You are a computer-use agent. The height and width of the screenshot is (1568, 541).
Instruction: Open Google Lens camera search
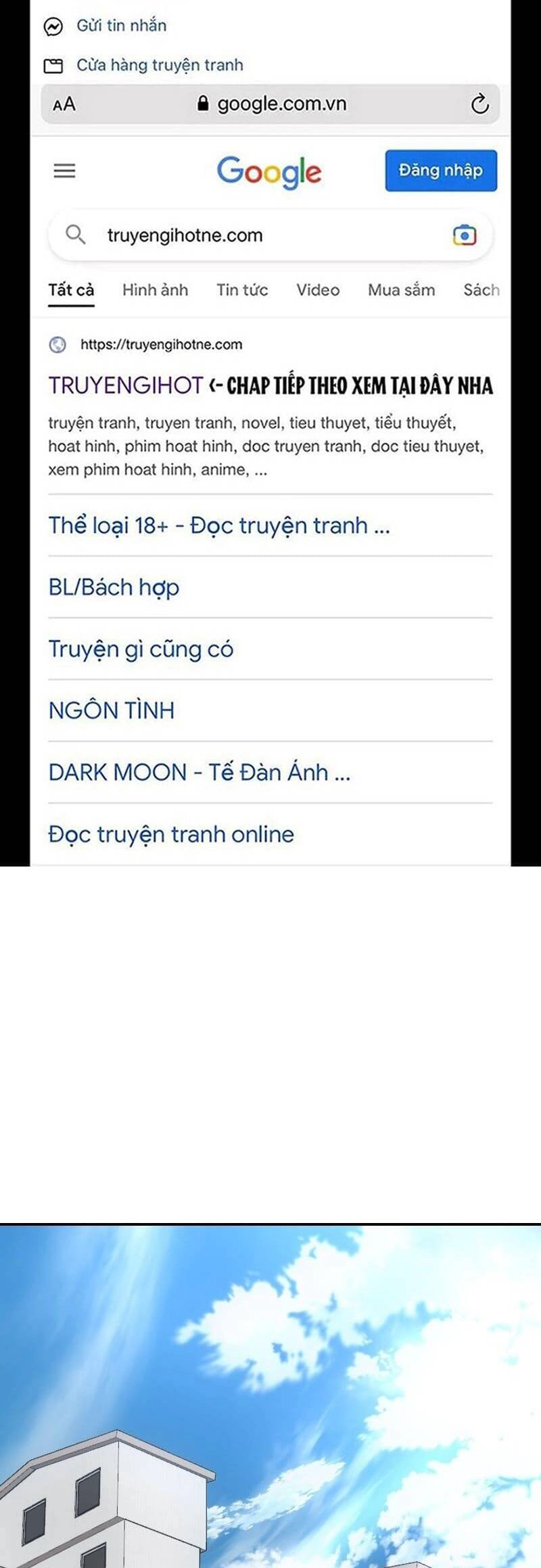tap(464, 235)
